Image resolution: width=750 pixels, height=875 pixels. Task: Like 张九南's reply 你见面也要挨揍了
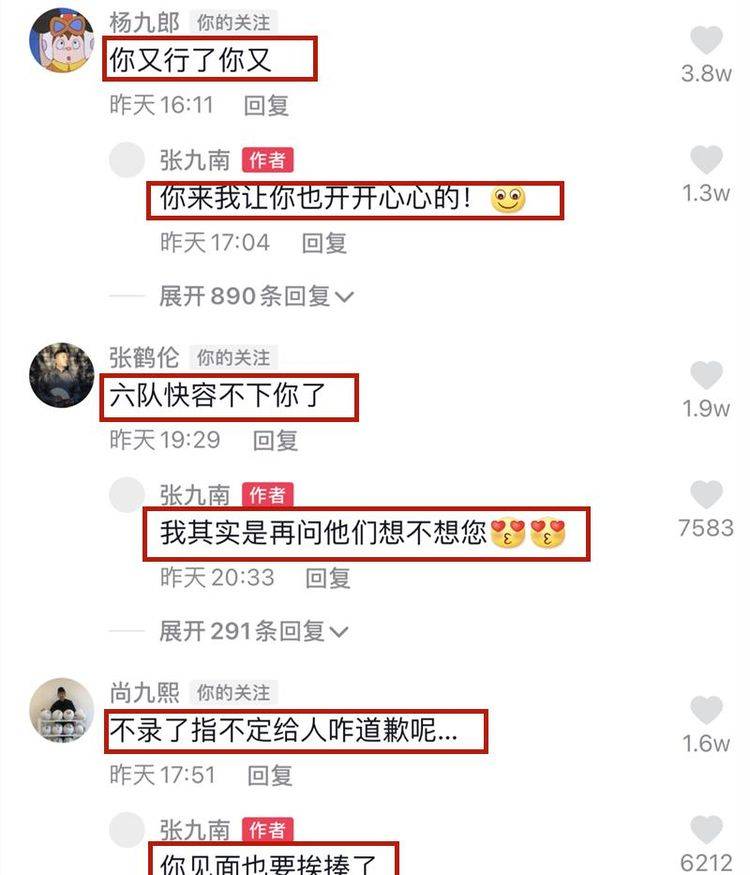[707, 829]
